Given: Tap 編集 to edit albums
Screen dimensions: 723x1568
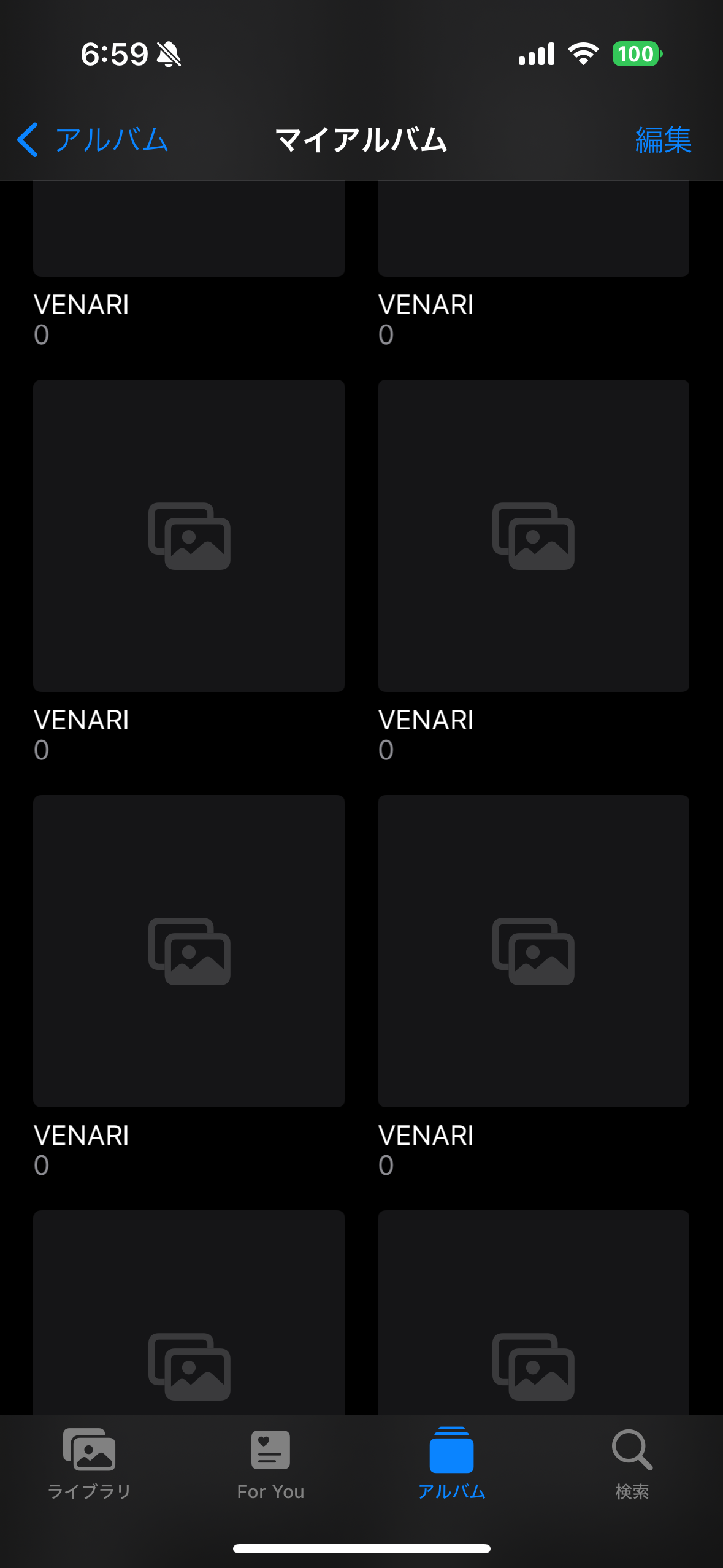Looking at the screenshot, I should [x=663, y=140].
